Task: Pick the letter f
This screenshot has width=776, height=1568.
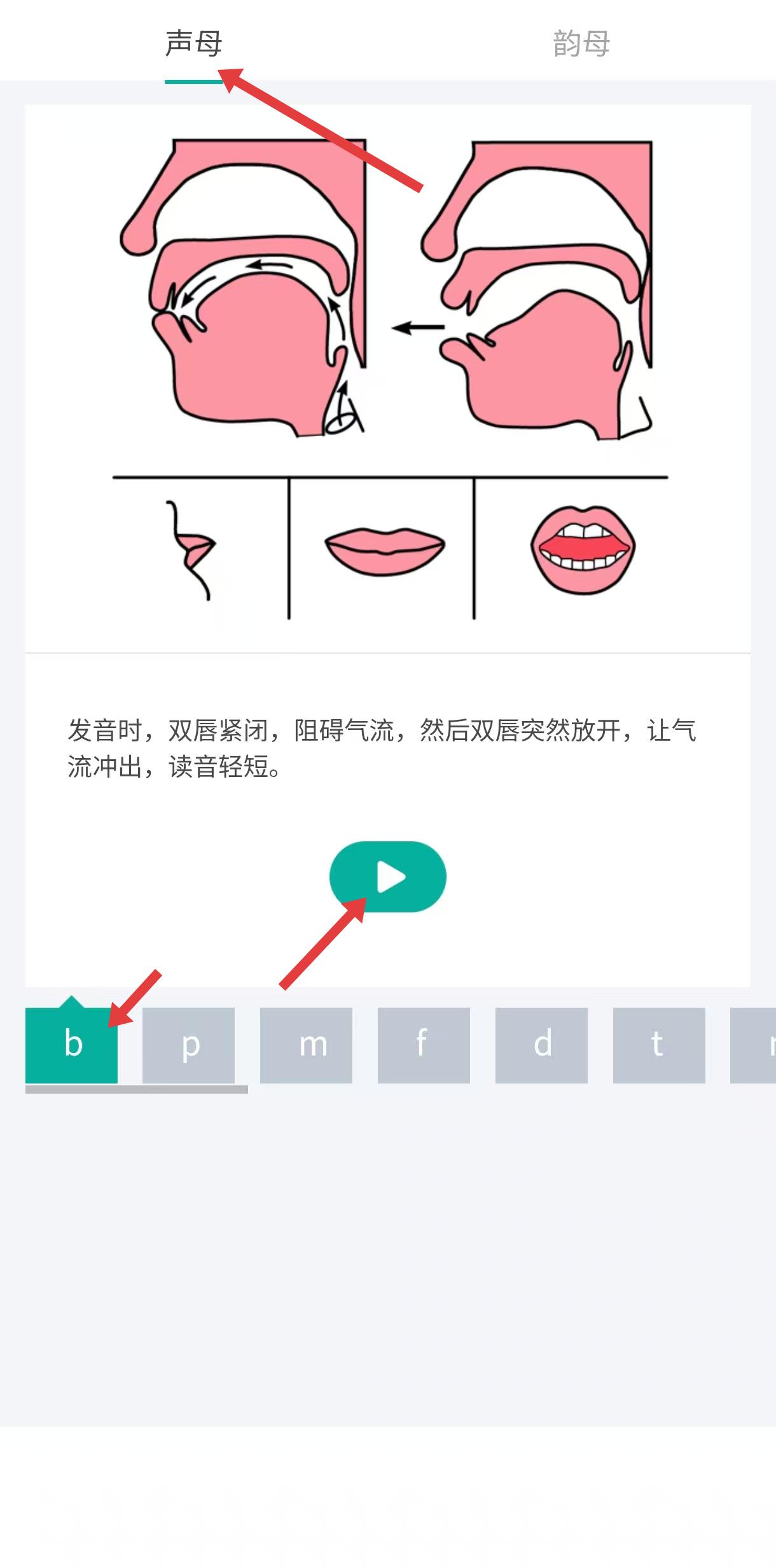Action: coord(424,1045)
